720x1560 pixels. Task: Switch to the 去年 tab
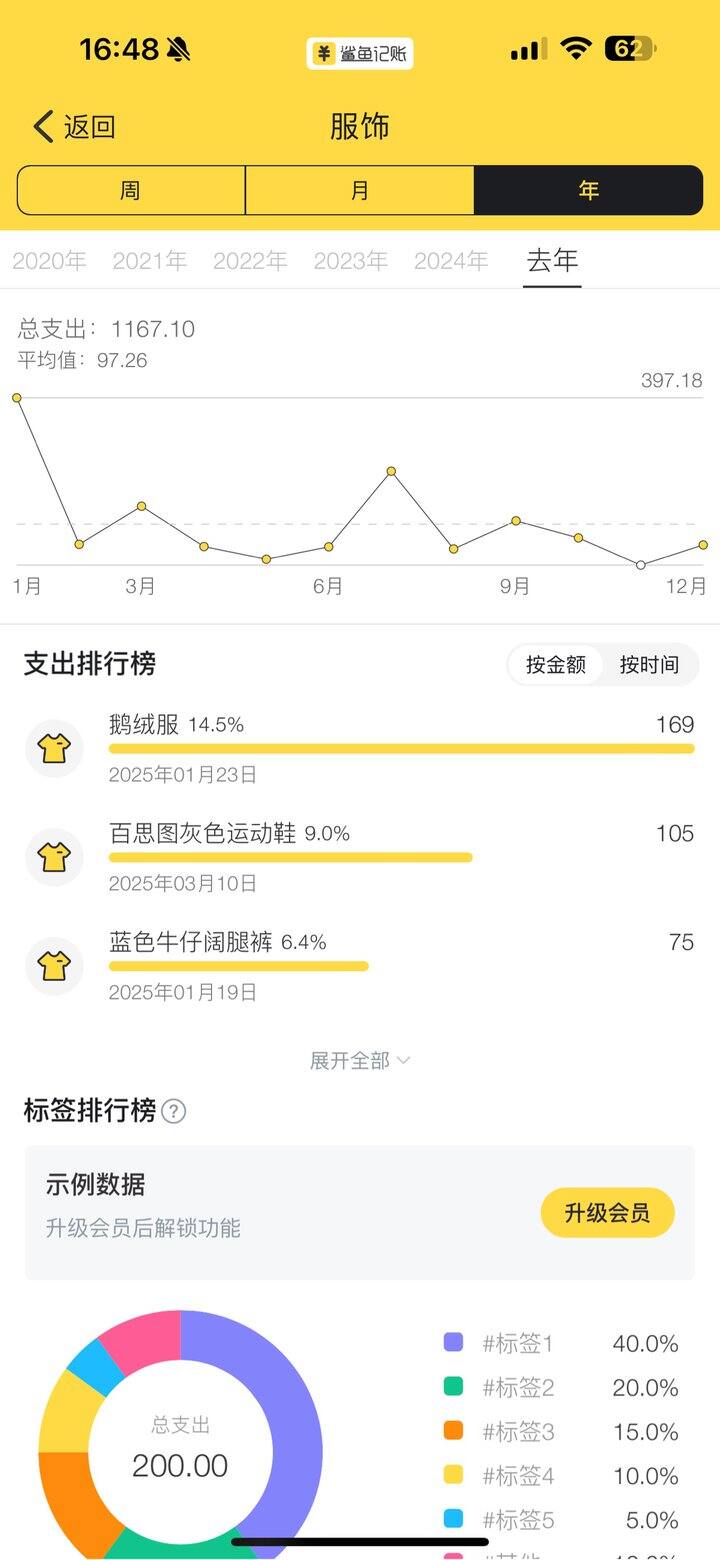(552, 261)
